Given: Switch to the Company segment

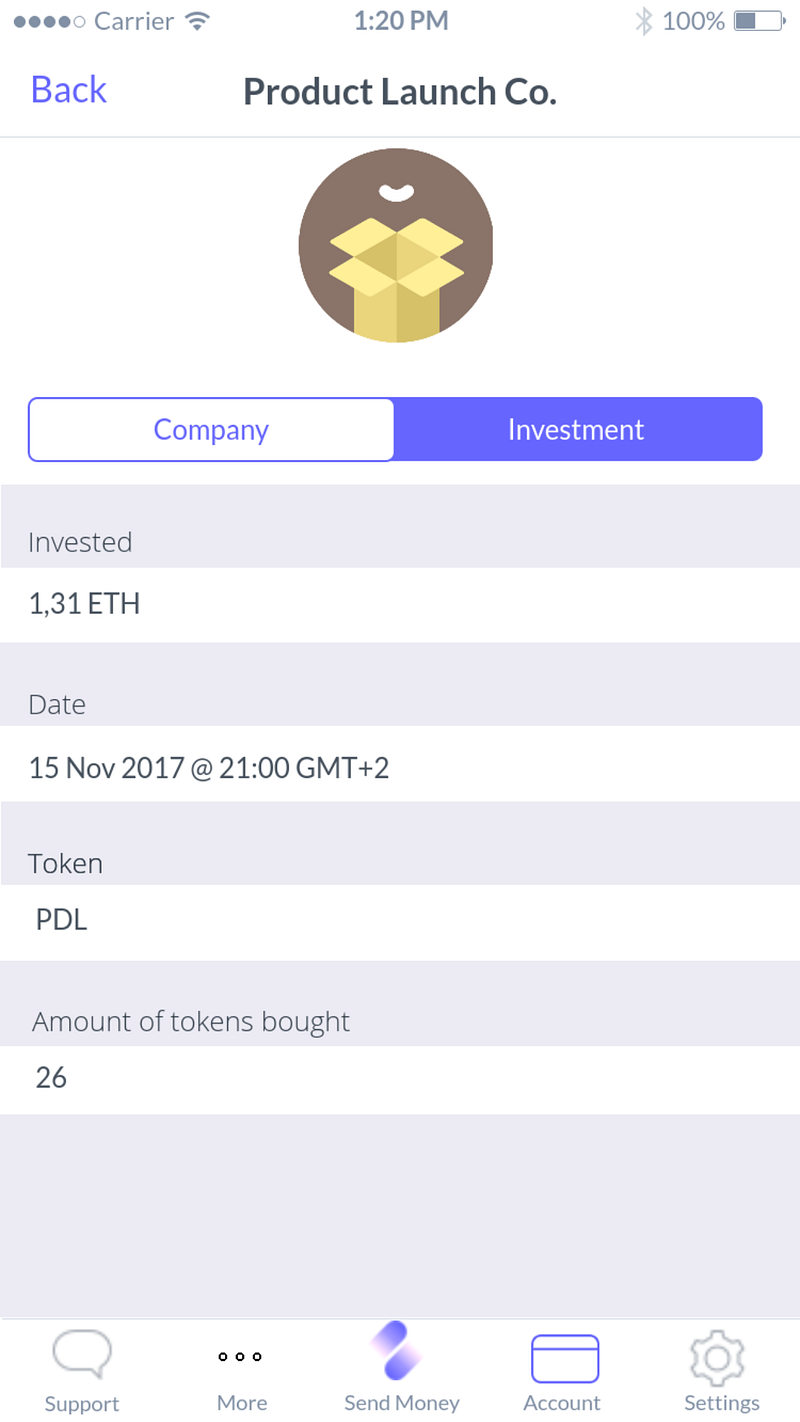Looking at the screenshot, I should pos(211,430).
